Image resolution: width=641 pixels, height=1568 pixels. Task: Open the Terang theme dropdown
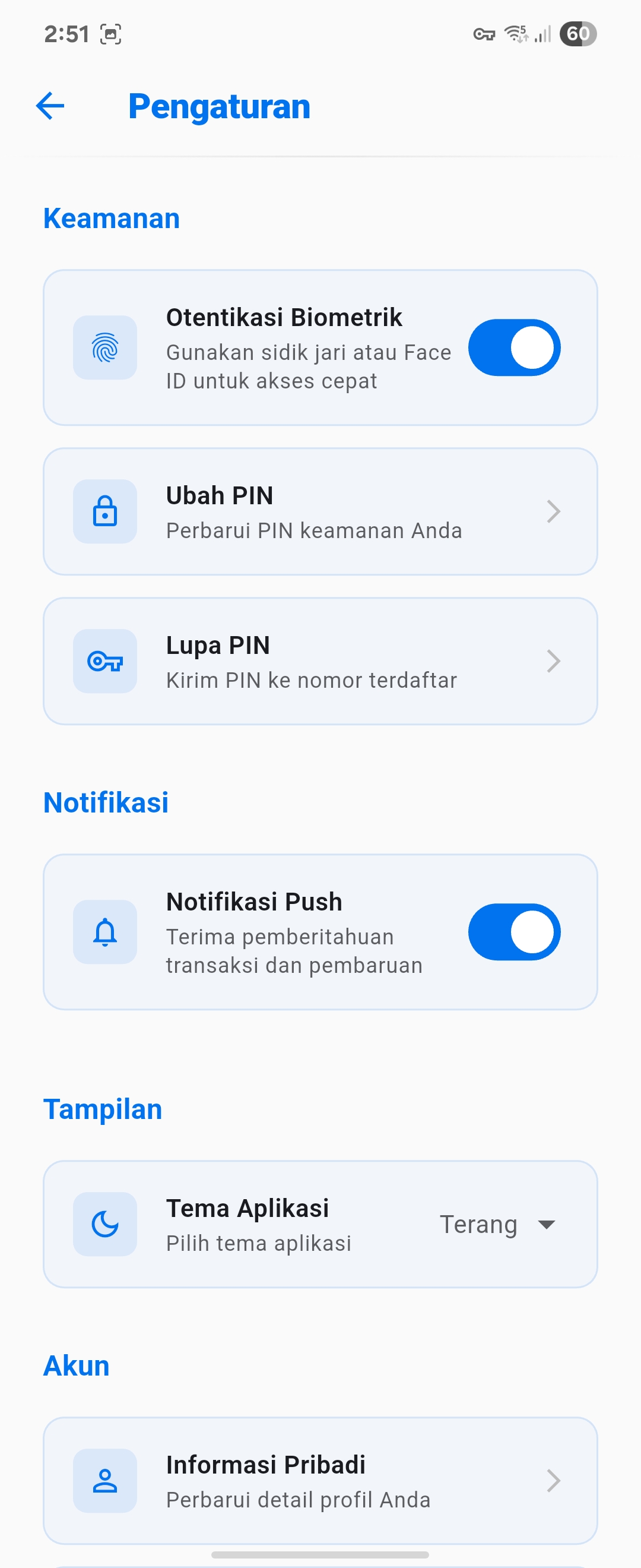(x=499, y=1224)
